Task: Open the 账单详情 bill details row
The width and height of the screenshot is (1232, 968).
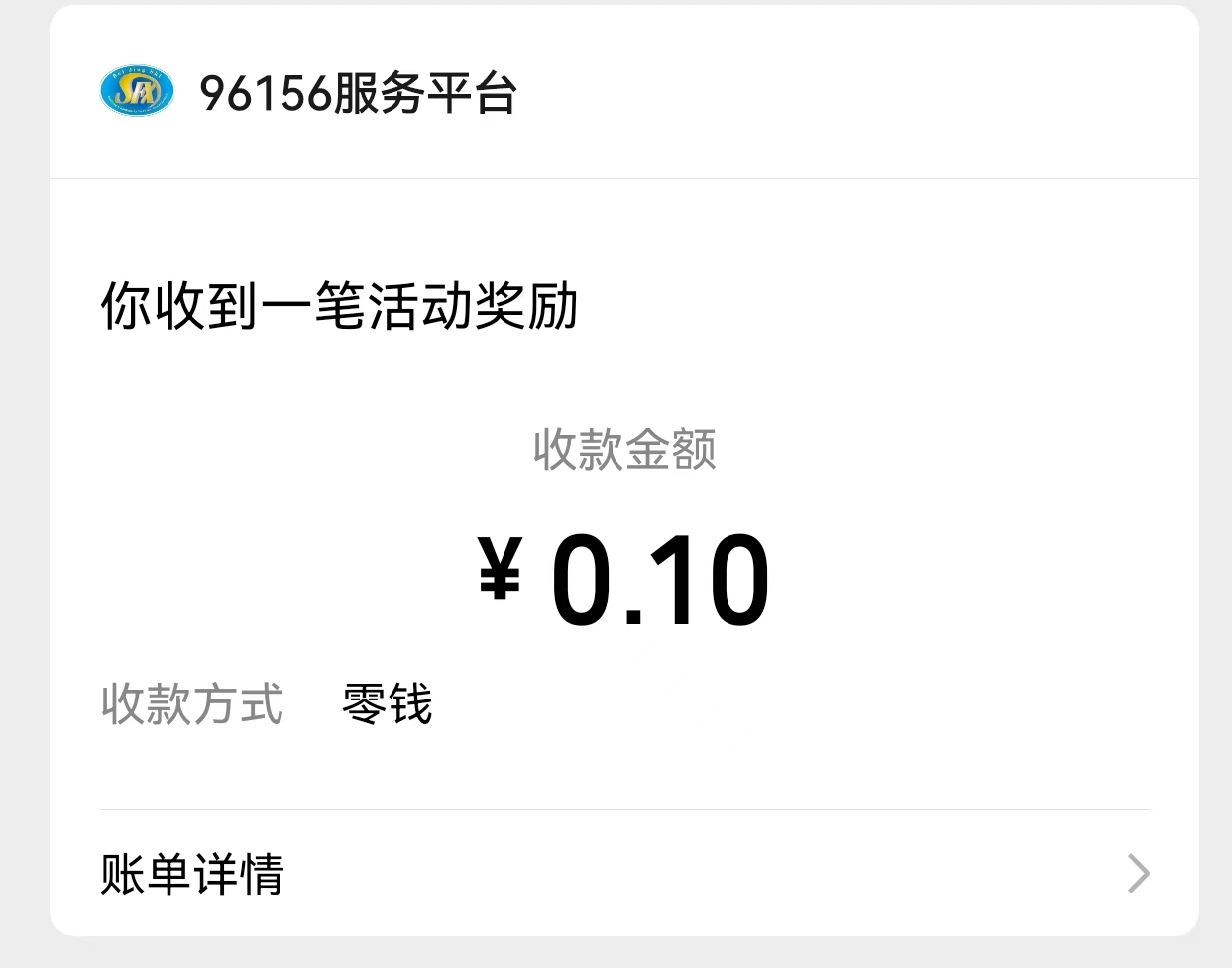Action: tap(622, 874)
